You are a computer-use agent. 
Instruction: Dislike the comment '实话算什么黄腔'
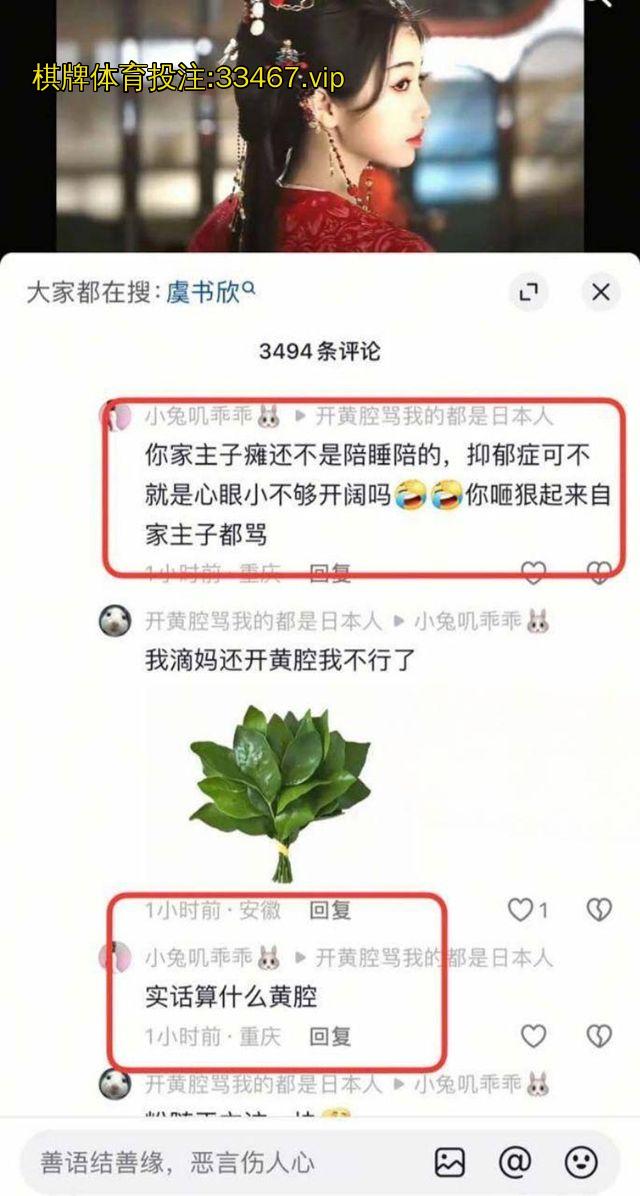[598, 1036]
